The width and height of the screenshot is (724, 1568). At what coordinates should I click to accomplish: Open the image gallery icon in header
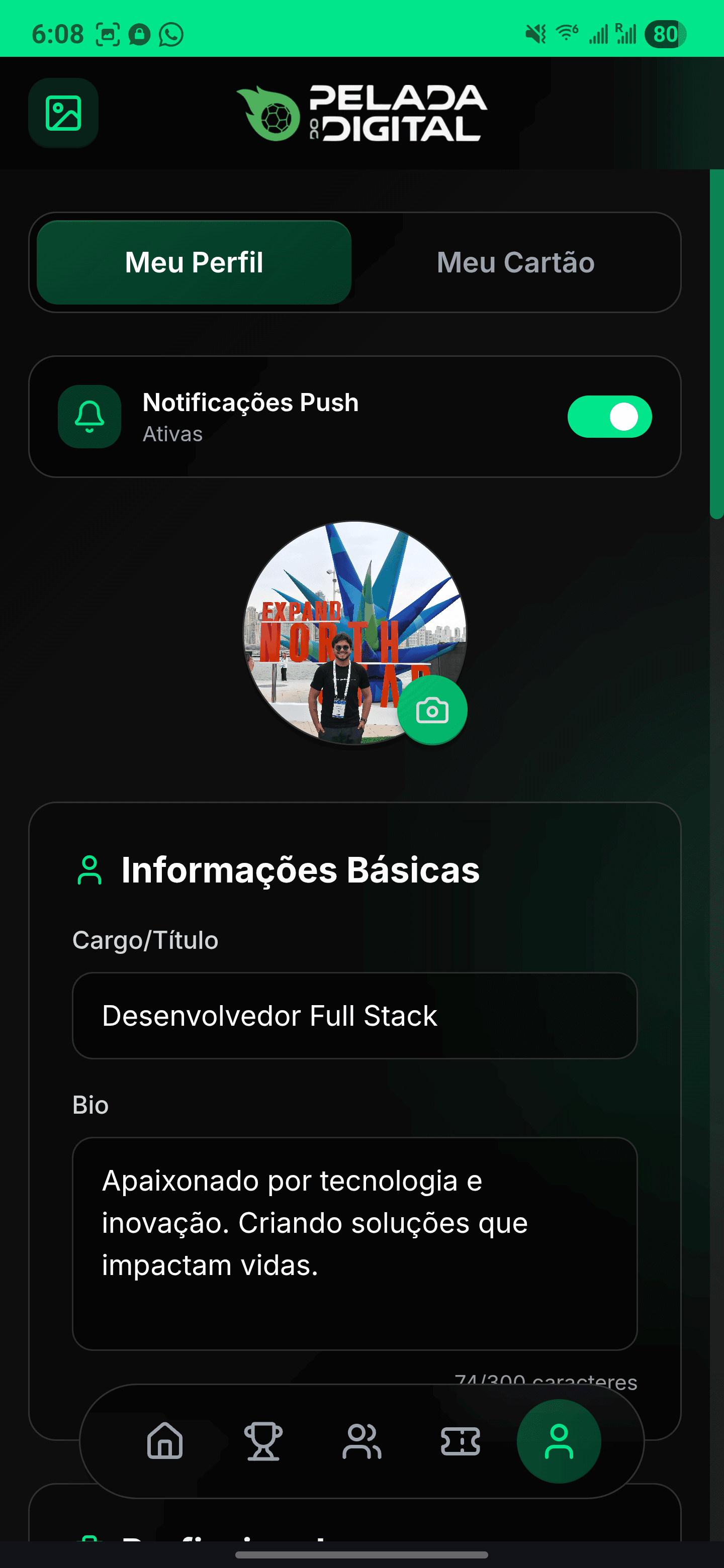click(63, 113)
